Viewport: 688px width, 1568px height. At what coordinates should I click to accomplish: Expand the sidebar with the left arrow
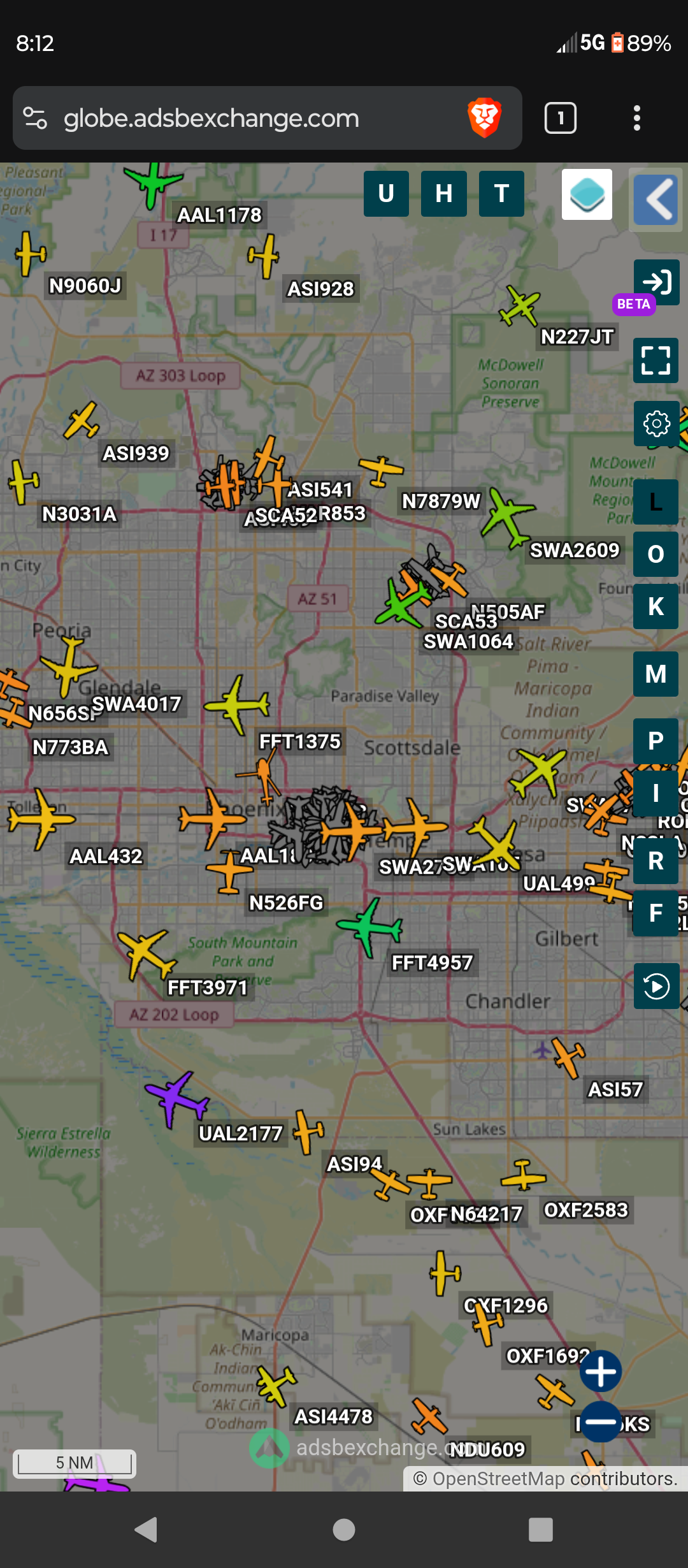pyautogui.click(x=656, y=200)
